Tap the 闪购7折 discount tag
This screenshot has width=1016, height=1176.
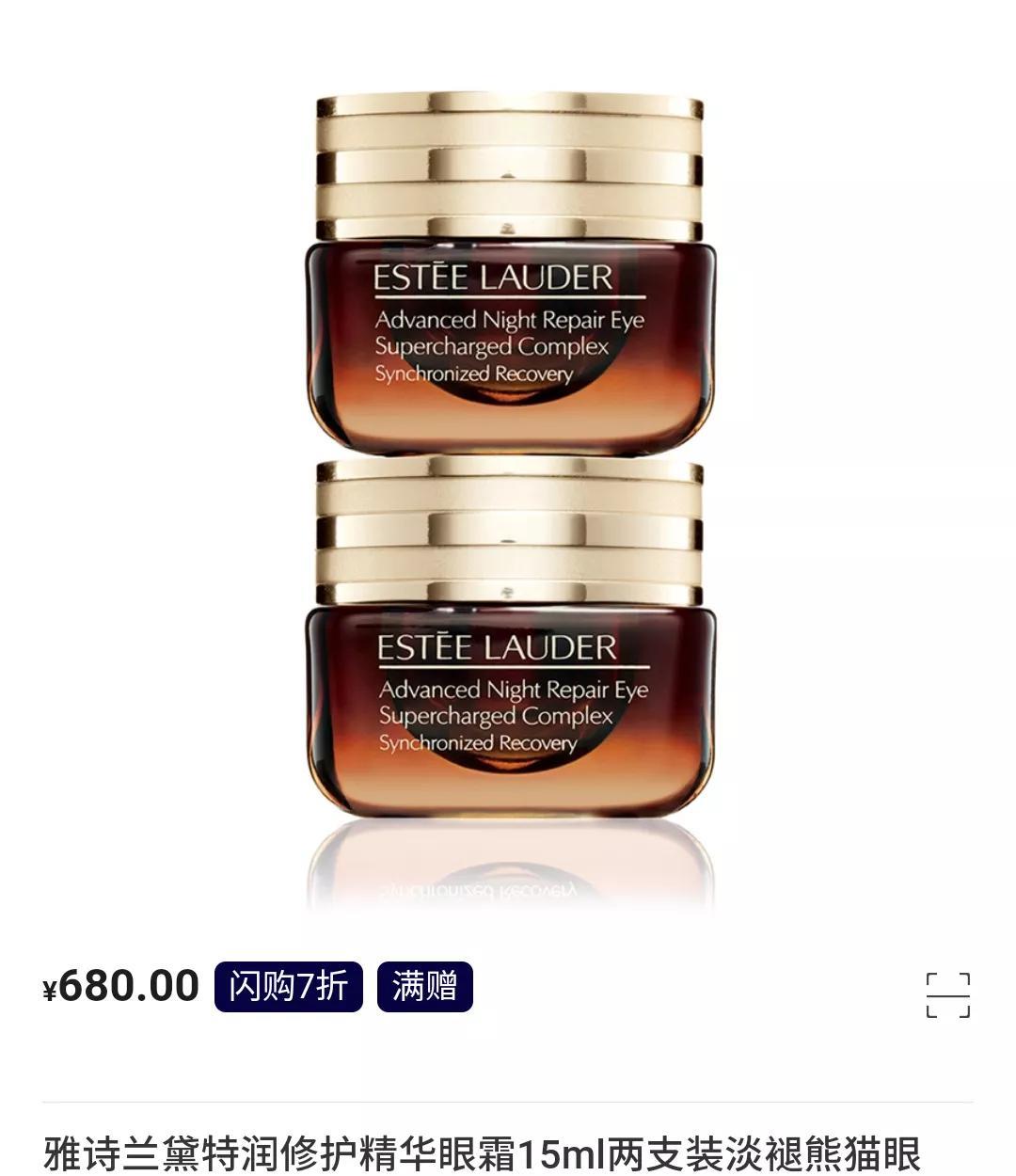[x=288, y=986]
